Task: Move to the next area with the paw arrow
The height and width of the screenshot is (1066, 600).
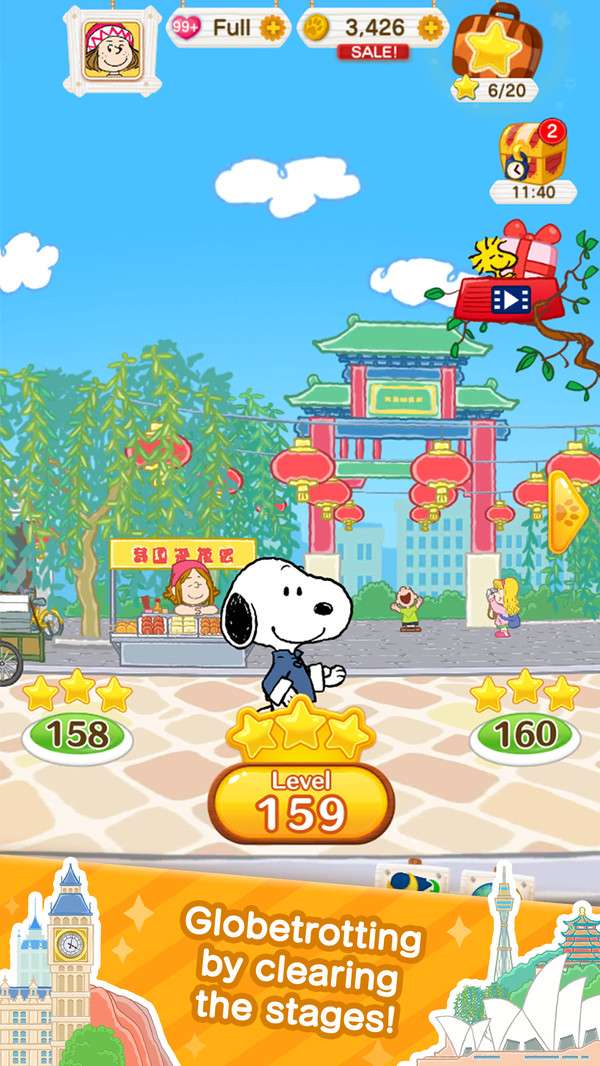Action: click(568, 511)
